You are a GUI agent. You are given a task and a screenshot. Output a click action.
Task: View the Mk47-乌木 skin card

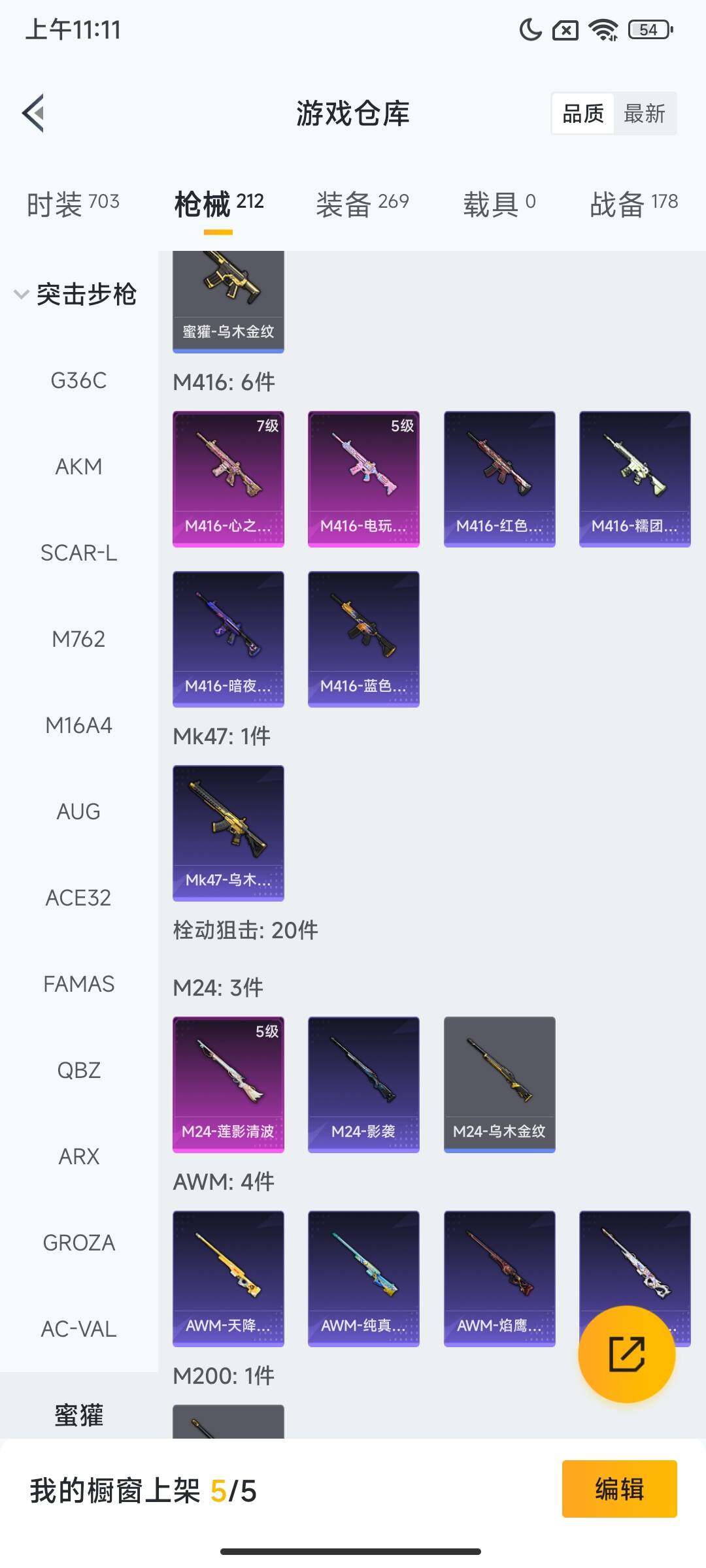click(x=228, y=832)
